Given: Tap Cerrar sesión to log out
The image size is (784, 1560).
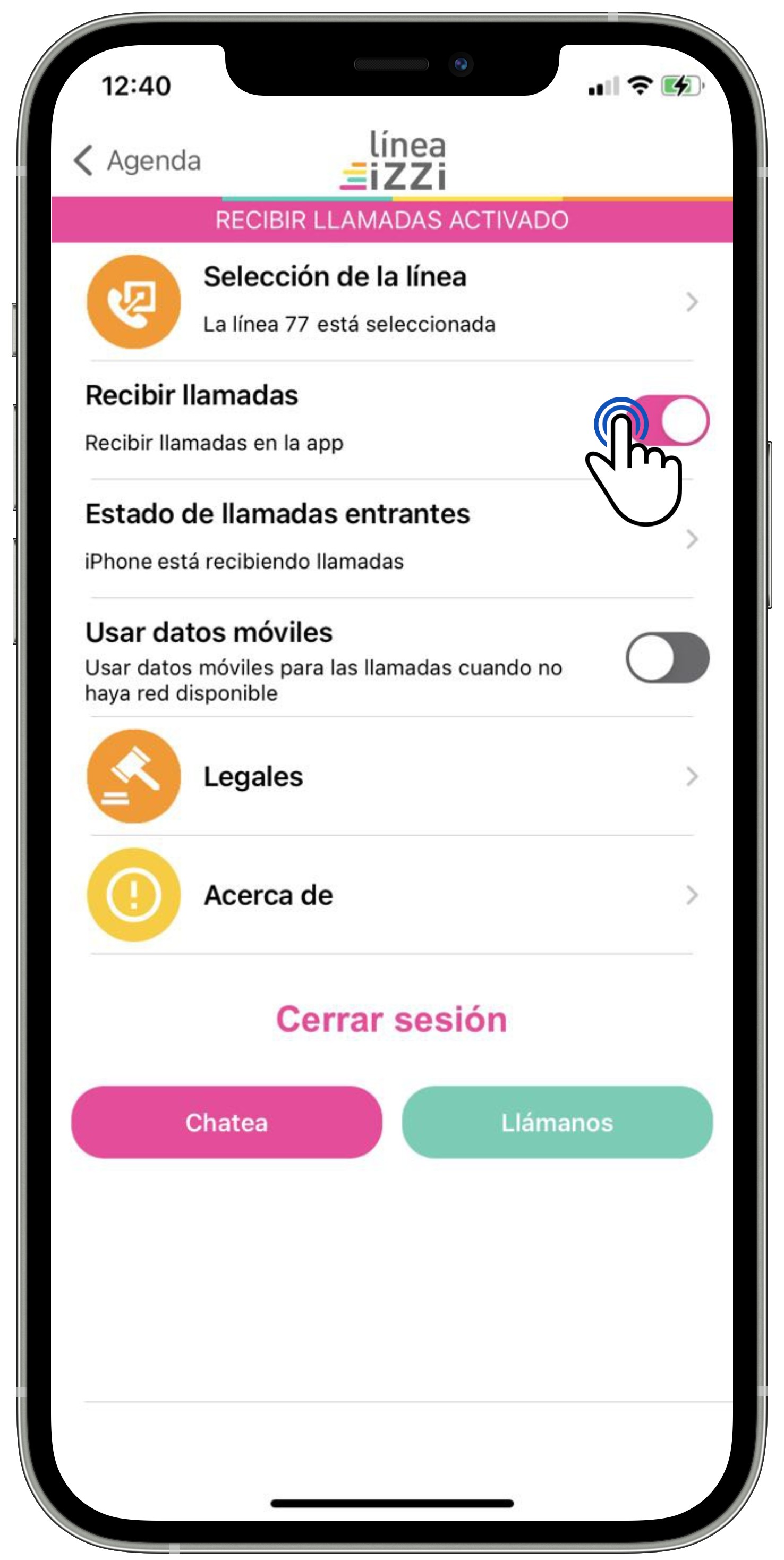Looking at the screenshot, I should [x=391, y=1019].
